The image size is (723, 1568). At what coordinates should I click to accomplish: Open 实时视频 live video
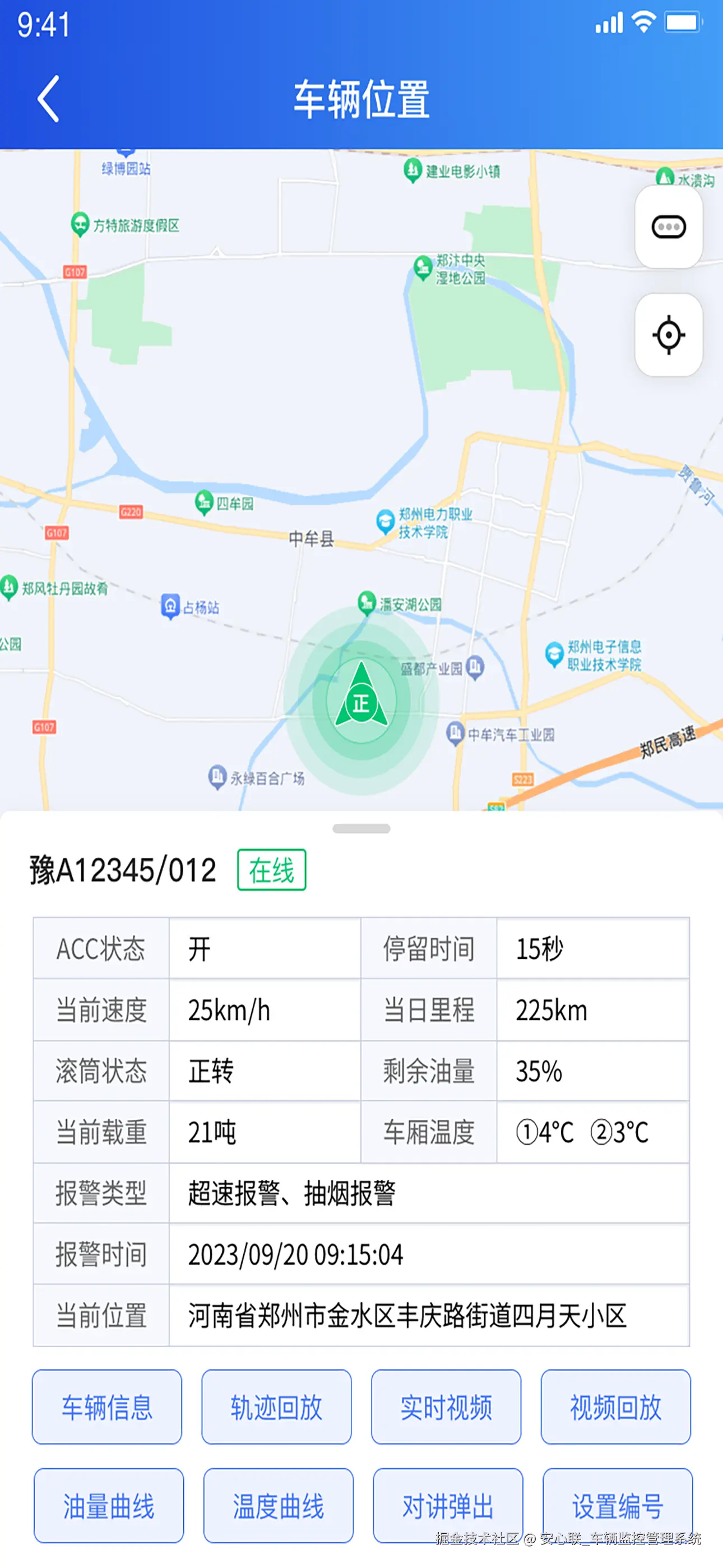point(447,1407)
